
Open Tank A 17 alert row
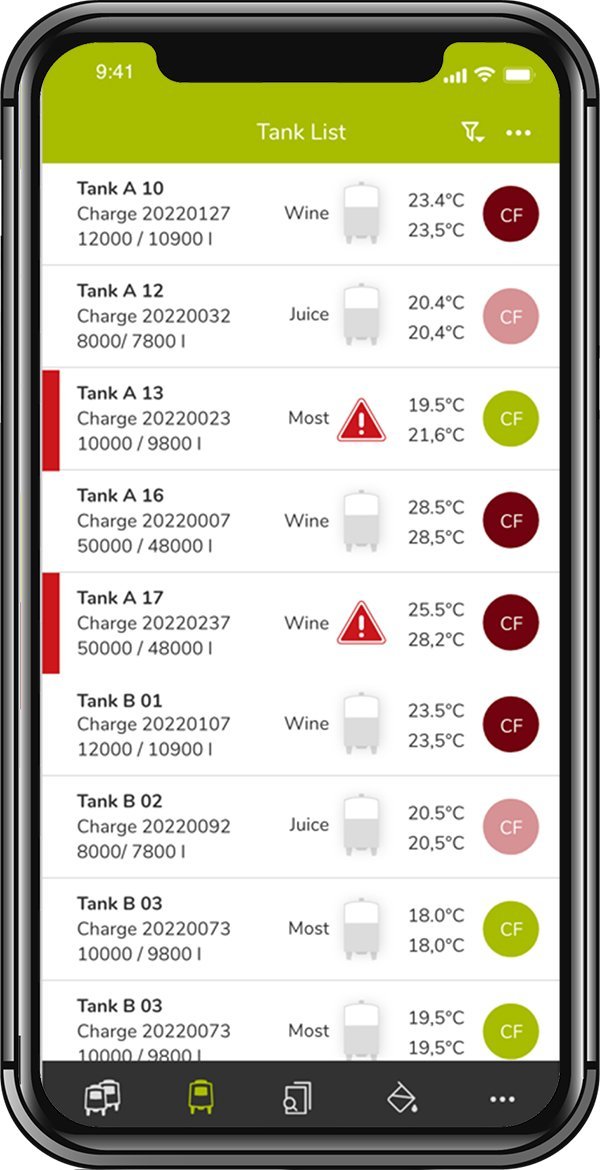(300, 623)
